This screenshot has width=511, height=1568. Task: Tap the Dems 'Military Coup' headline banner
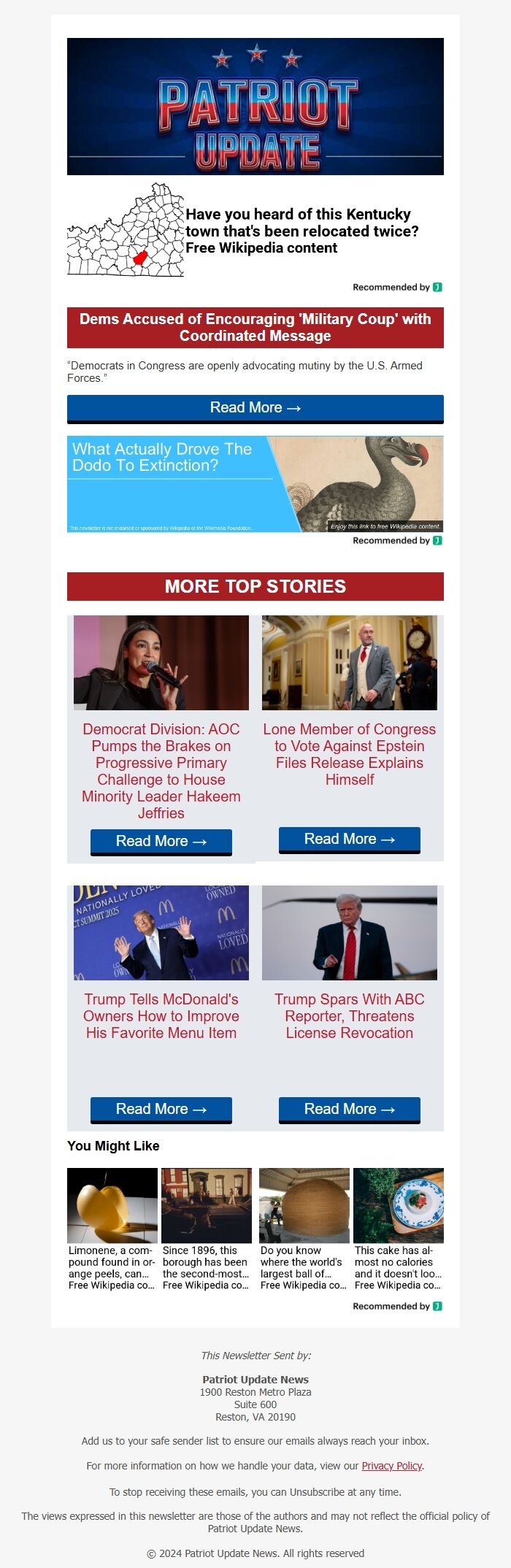255,327
